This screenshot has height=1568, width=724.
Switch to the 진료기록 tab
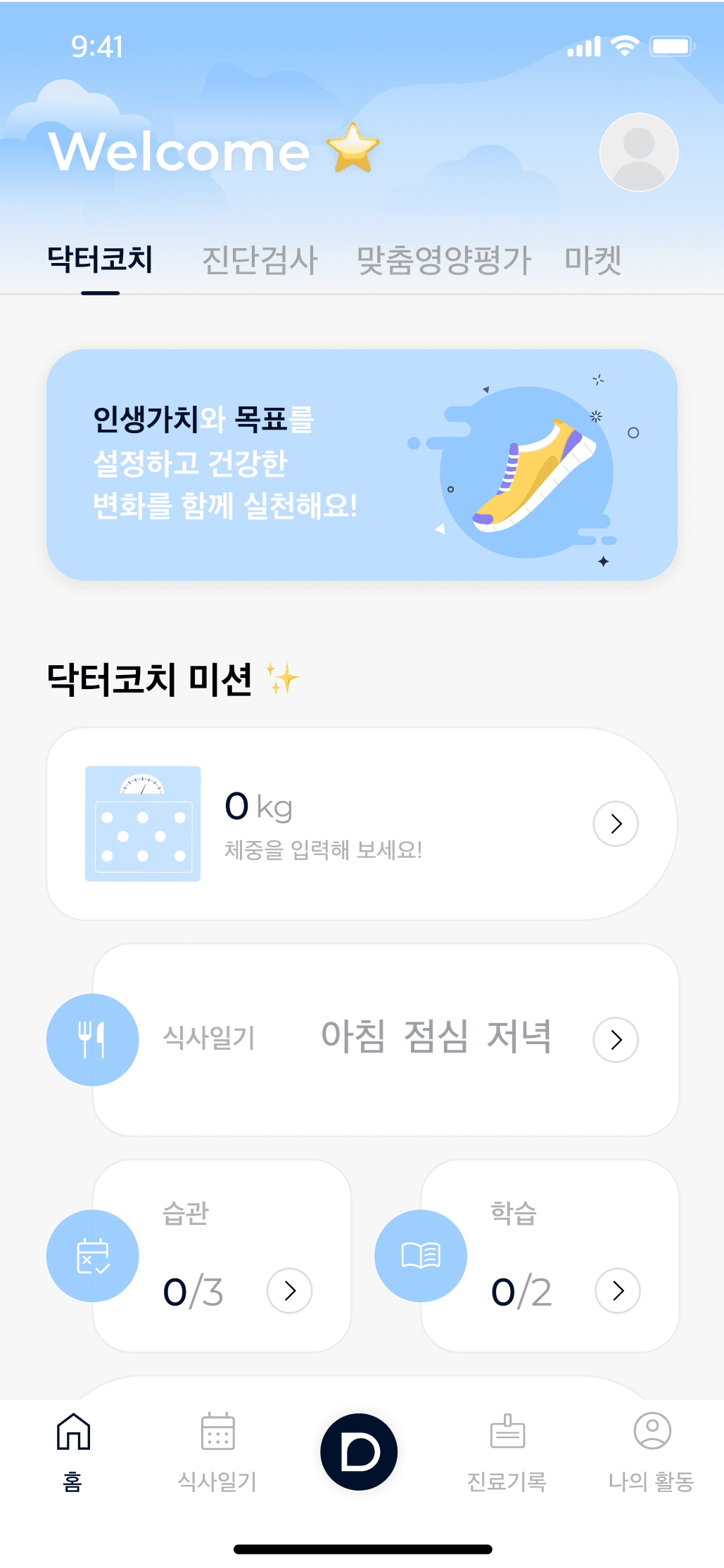[x=507, y=1450]
